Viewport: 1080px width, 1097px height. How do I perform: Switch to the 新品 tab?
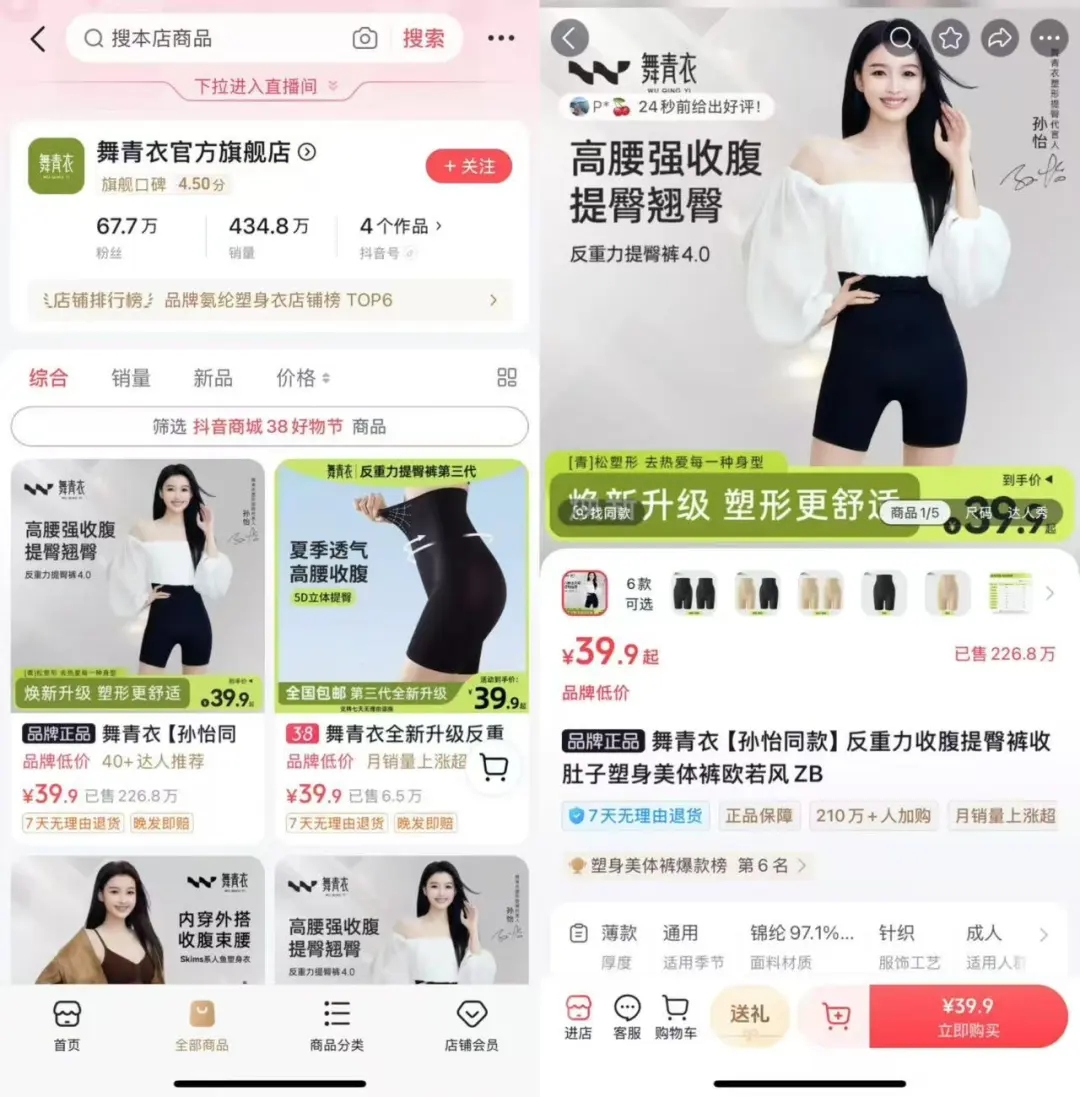pos(212,378)
